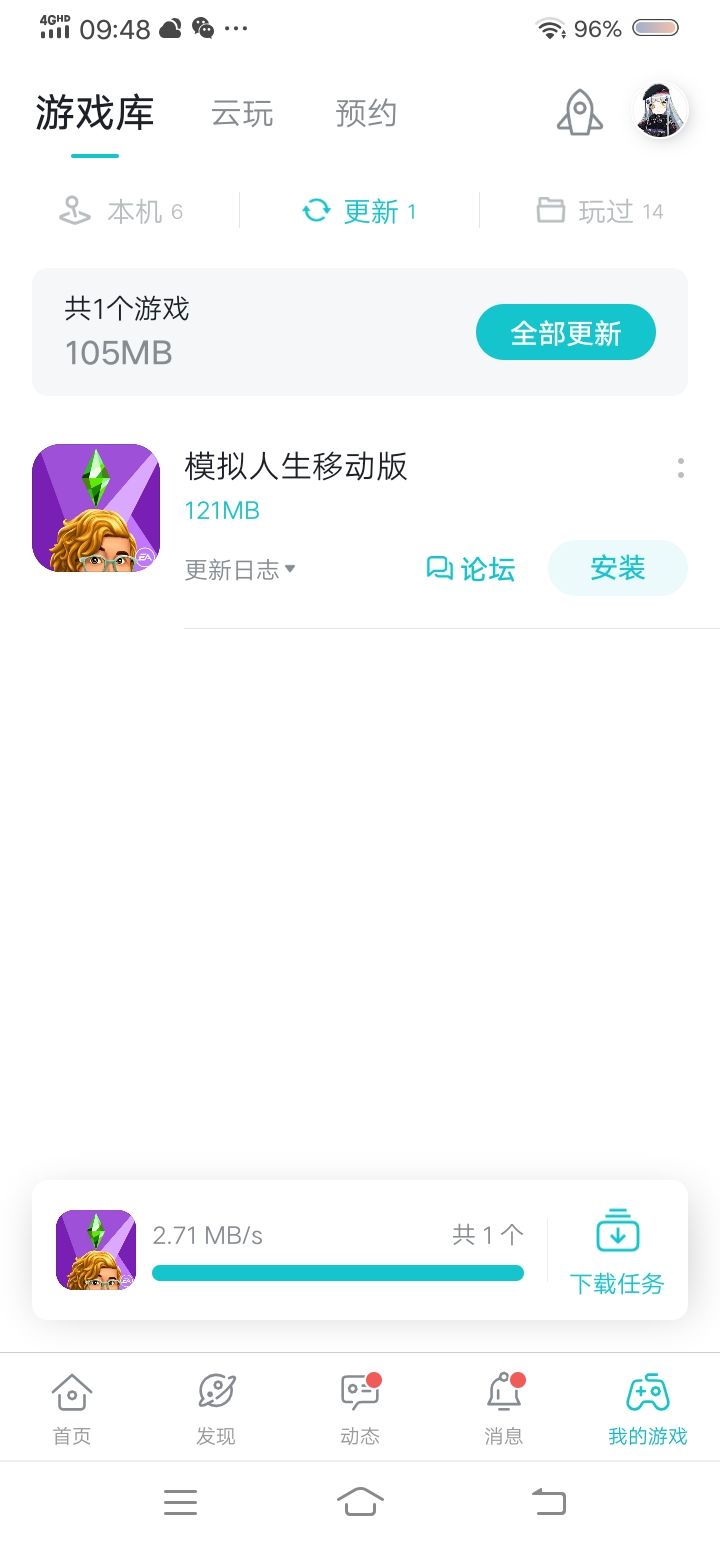Open 下载任务 download tasks
This screenshot has height=1544, width=720.
point(617,1251)
